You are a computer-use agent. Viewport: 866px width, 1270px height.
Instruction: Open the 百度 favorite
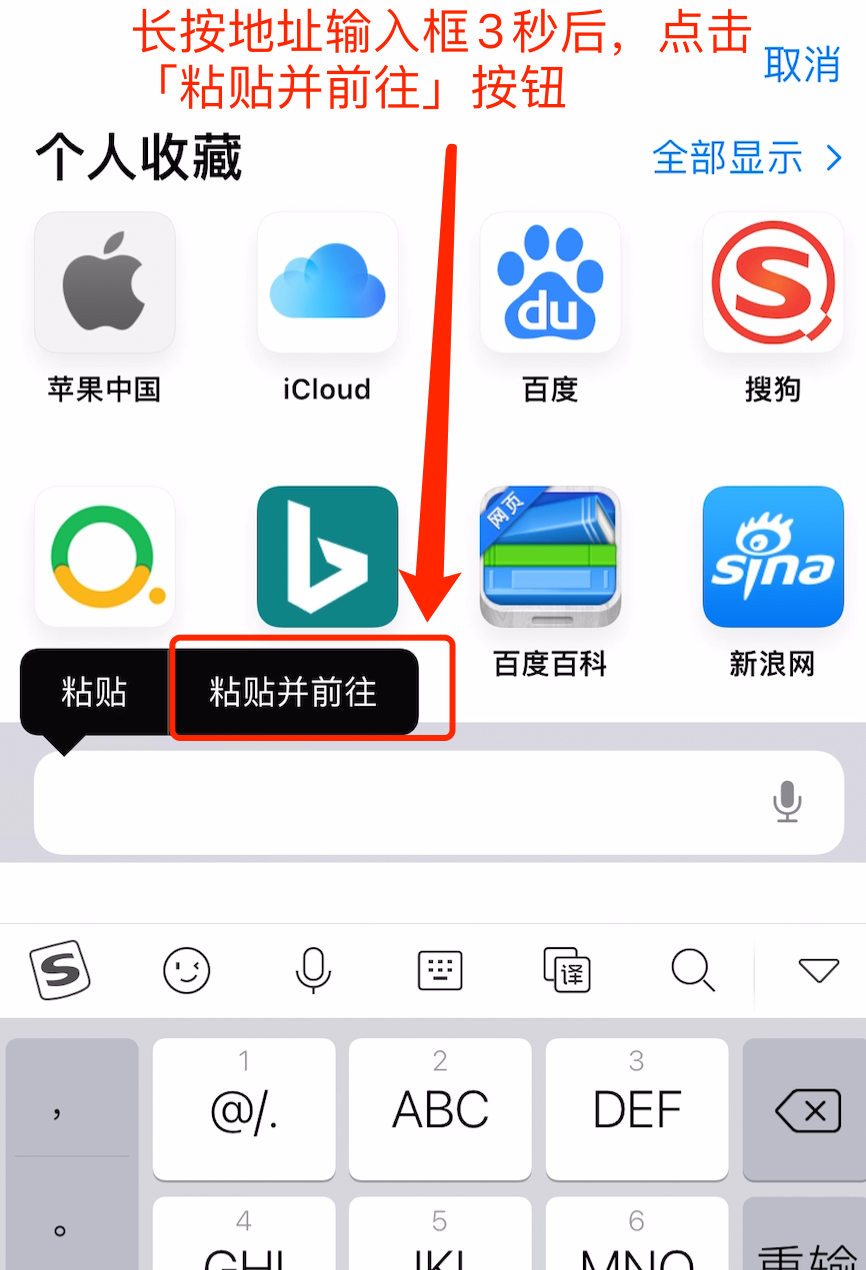pyautogui.click(x=550, y=282)
